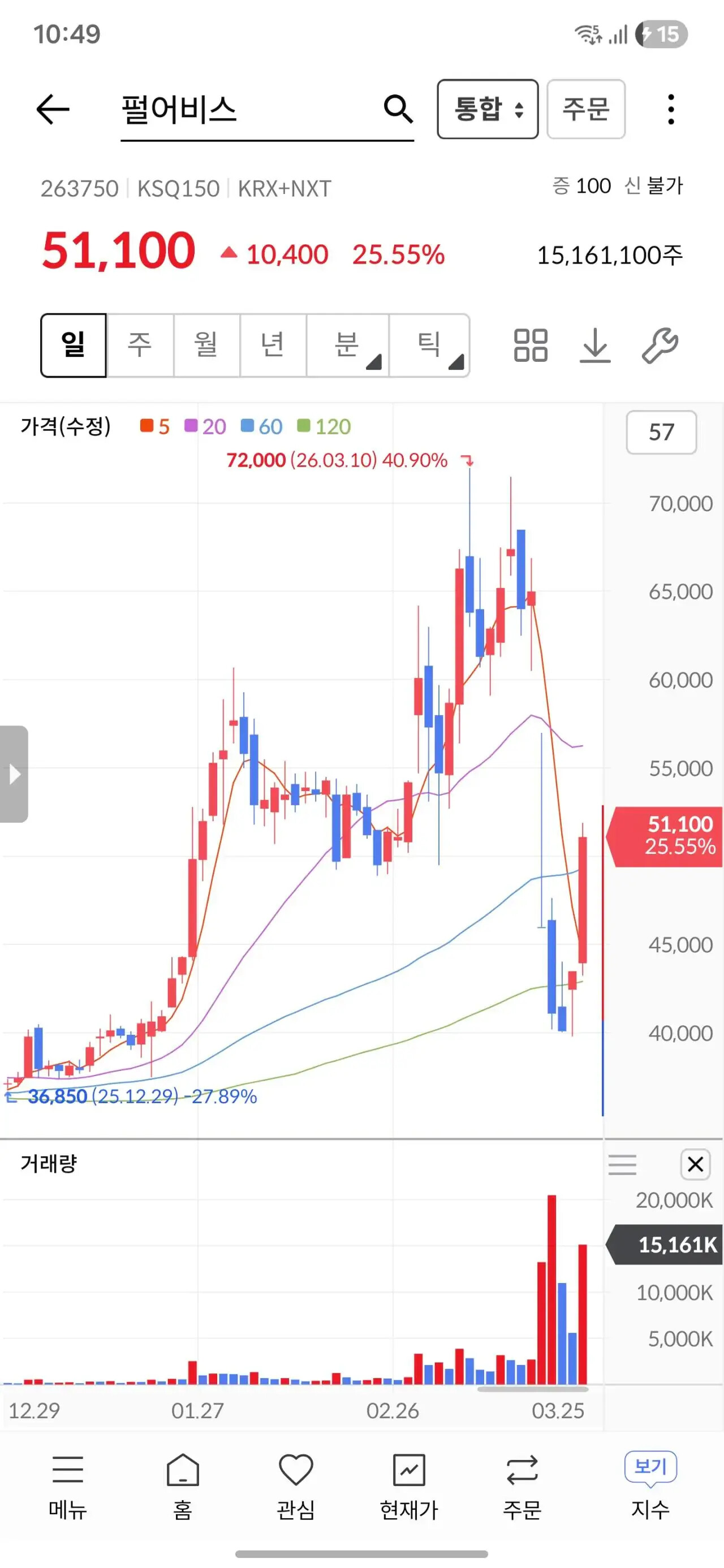724x1568 pixels.
Task: Go back using the arrow icon
Action: click(53, 110)
